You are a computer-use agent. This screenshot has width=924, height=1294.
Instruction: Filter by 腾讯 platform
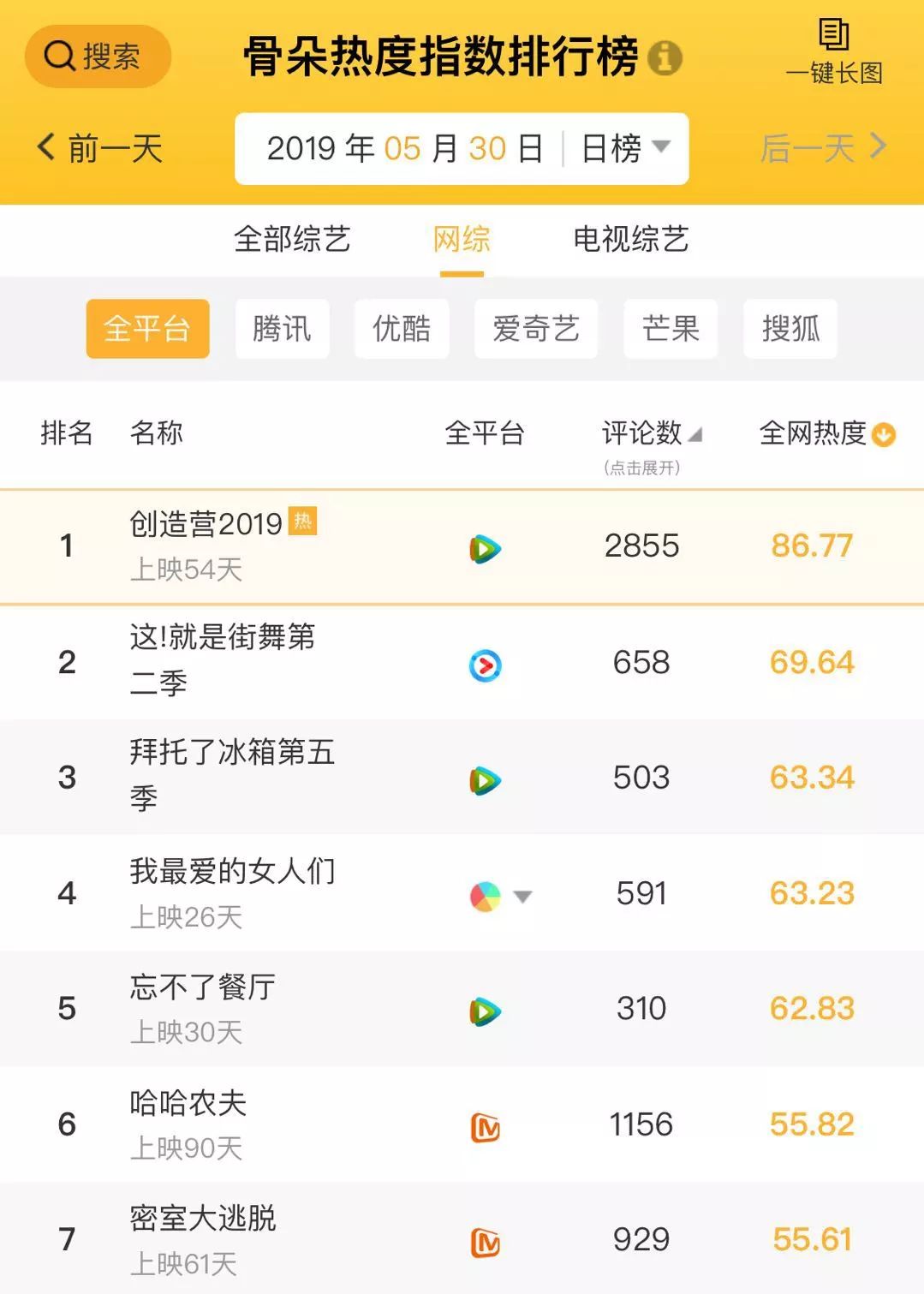pyautogui.click(x=282, y=329)
